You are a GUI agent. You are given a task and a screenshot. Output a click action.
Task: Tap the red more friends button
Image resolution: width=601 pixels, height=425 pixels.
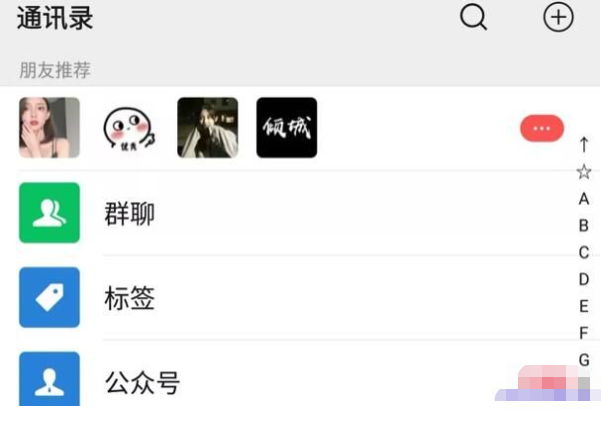[x=542, y=128]
